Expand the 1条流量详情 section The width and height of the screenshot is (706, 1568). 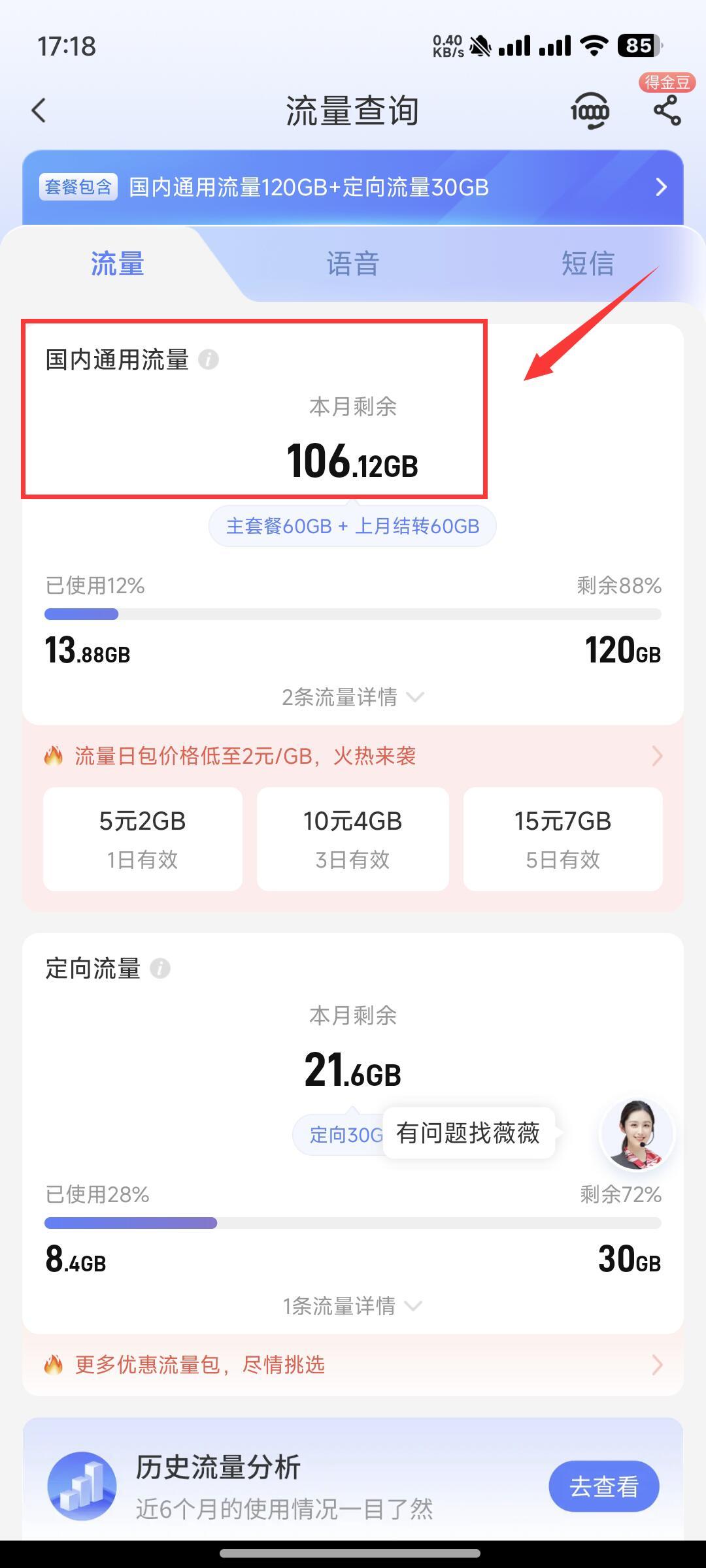[353, 1307]
